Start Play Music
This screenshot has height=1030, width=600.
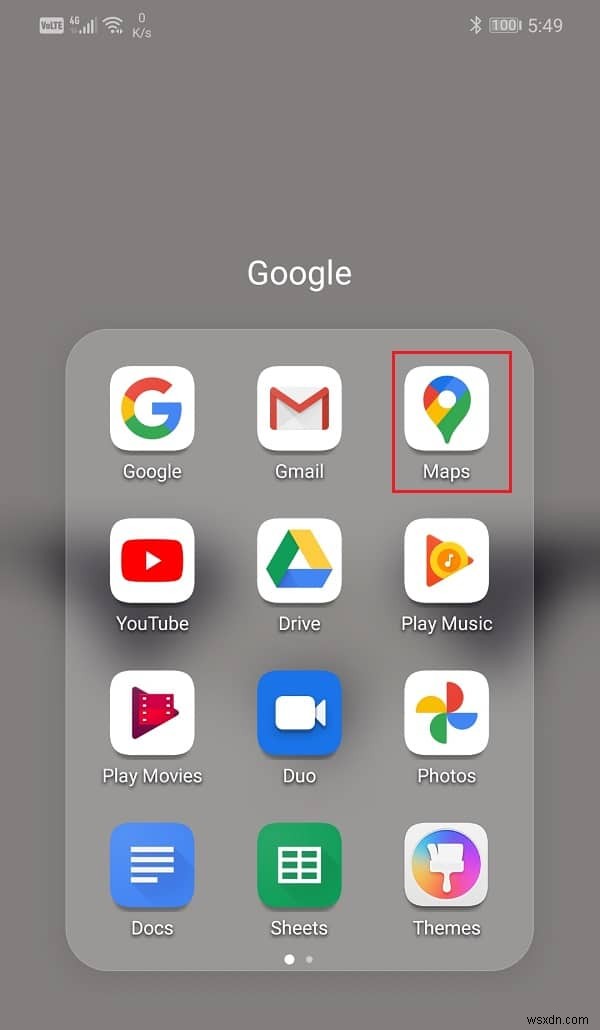[x=446, y=560]
